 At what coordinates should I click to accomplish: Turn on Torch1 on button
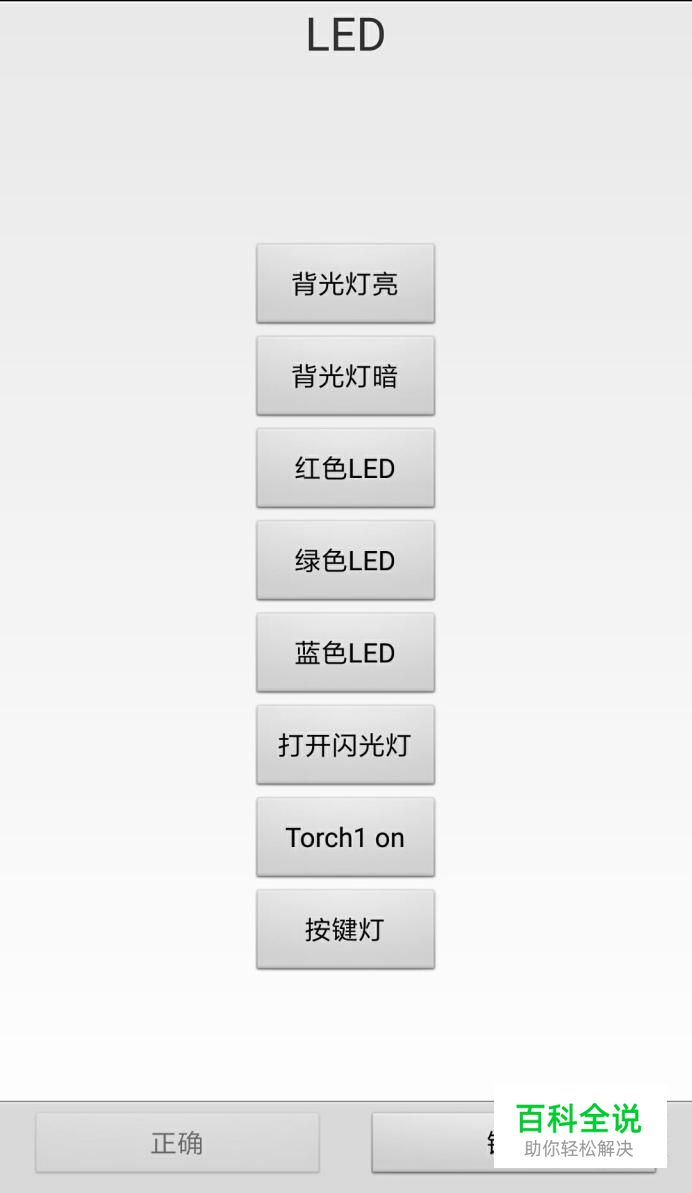tap(345, 837)
